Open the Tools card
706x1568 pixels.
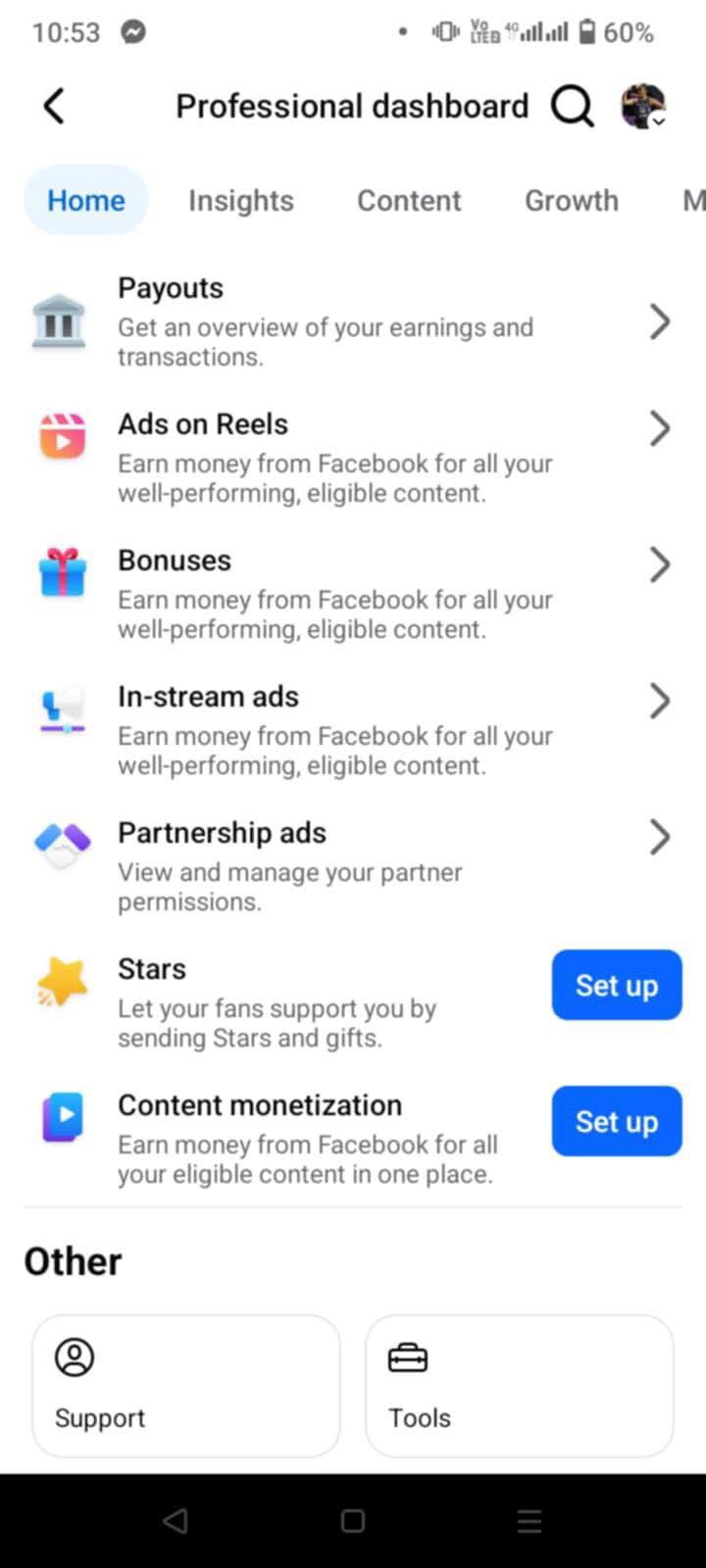click(x=520, y=1386)
